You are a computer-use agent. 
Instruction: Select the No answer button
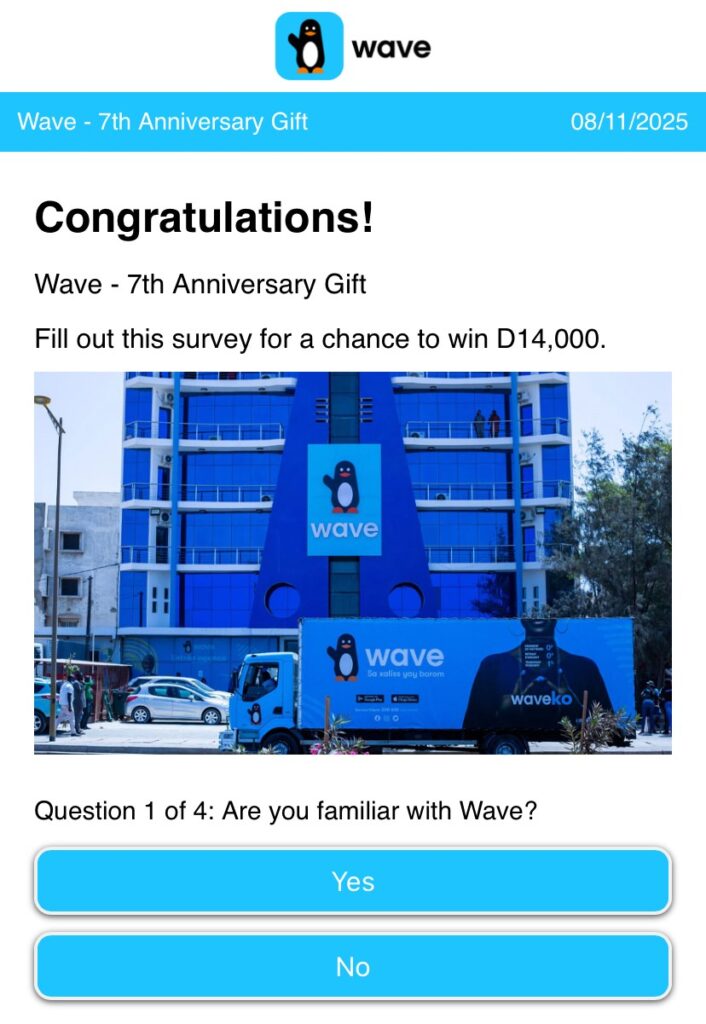pyautogui.click(x=352, y=967)
